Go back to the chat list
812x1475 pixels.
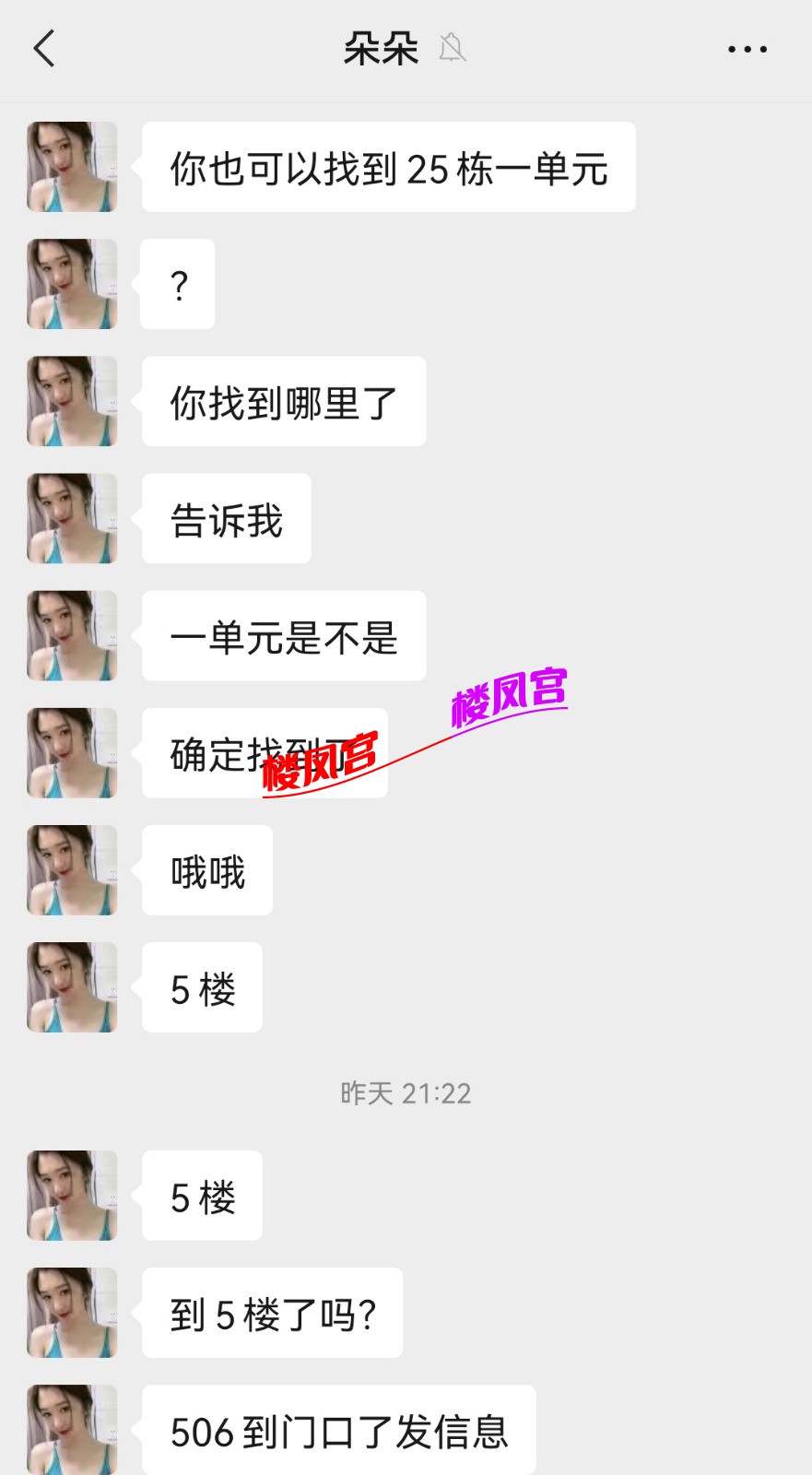point(43,49)
